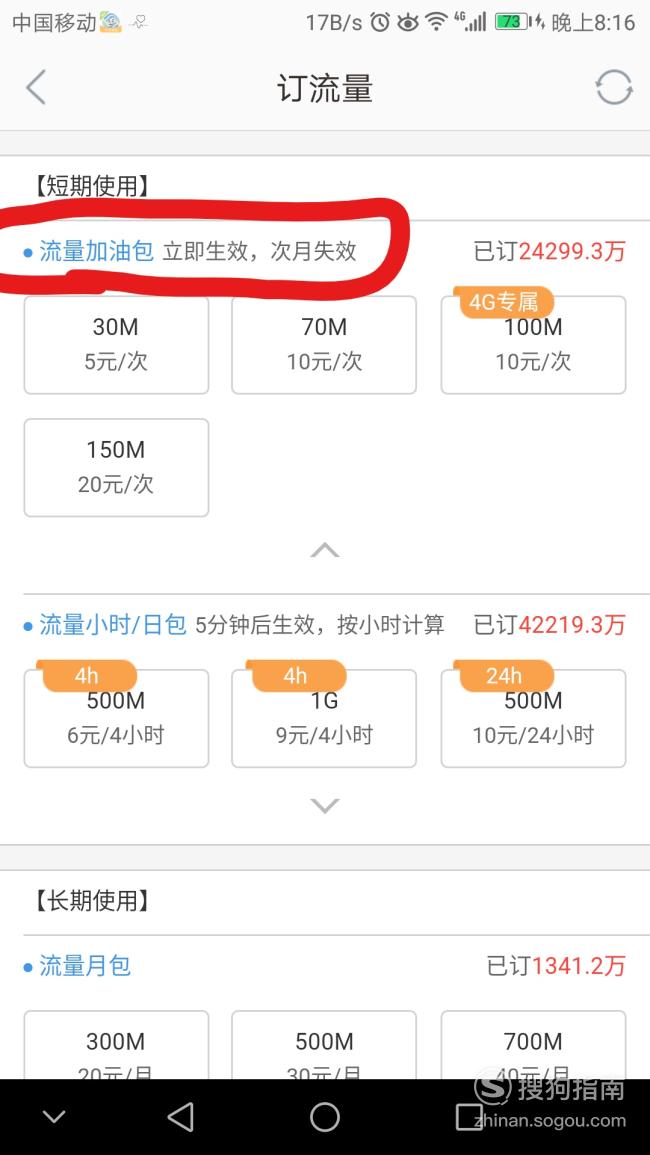
Task: Pick the 500M 10元/24小时 package
Action: pos(534,718)
